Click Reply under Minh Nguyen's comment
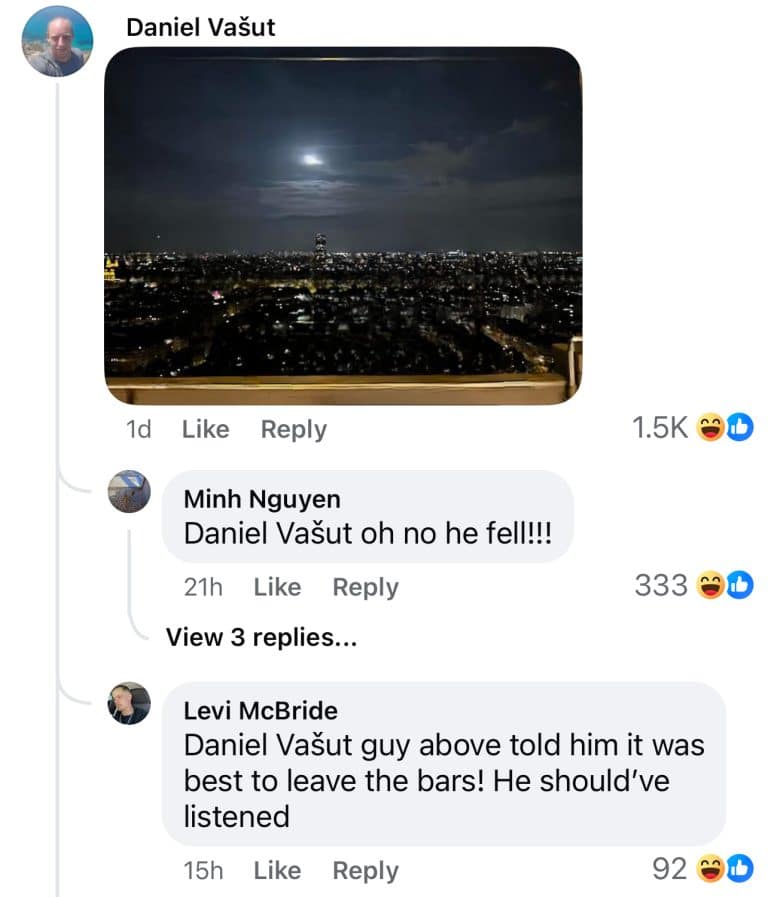The image size is (768, 897). (365, 587)
